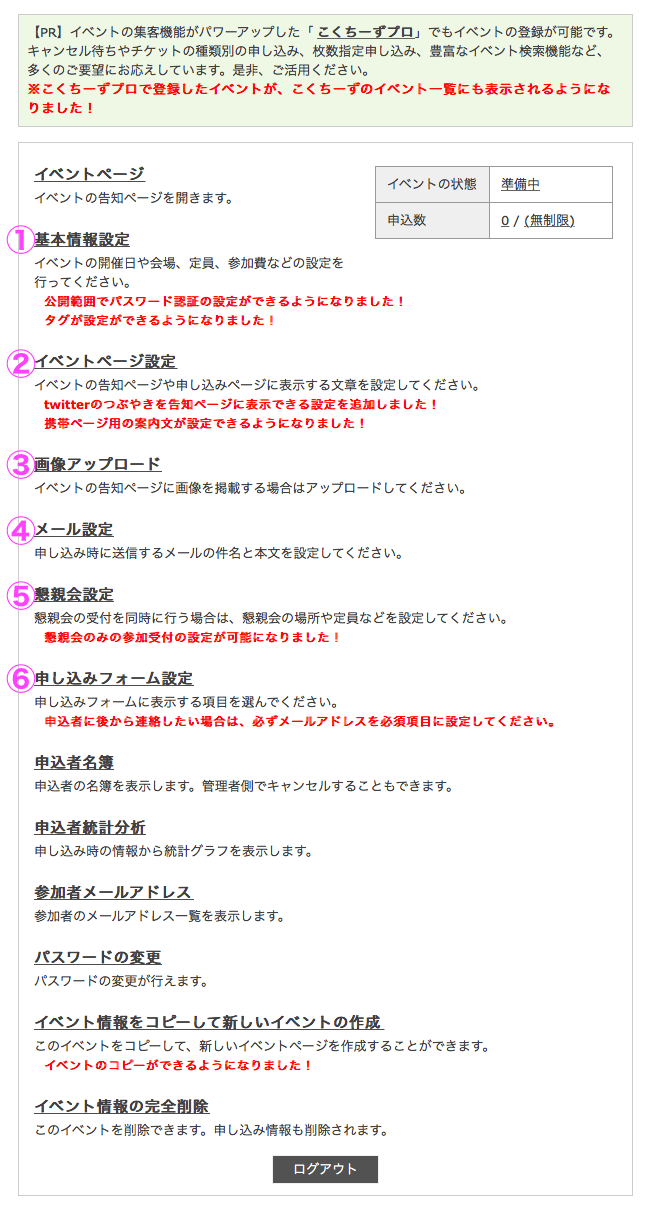Open メール設定 link
Viewport: 663px width, 1225px height.
[x=74, y=529]
